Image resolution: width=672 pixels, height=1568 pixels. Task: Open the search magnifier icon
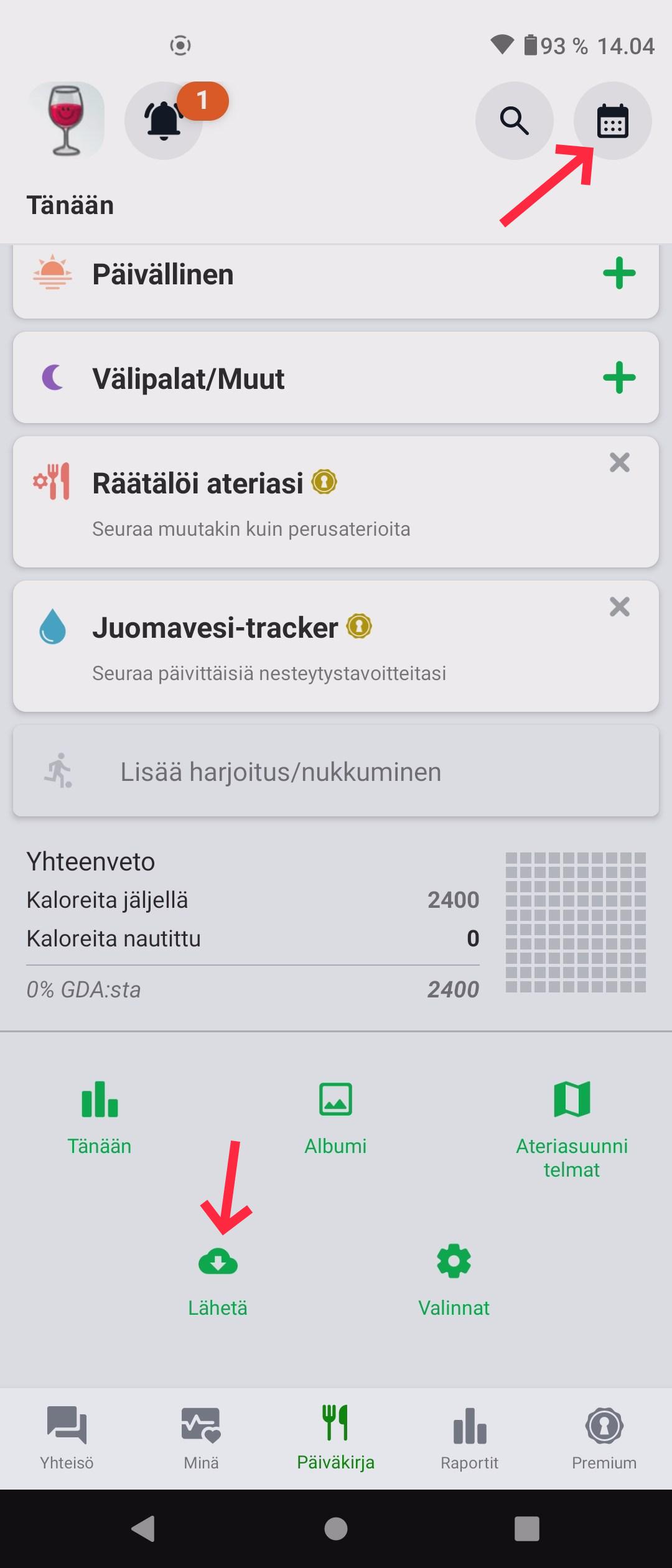[514, 121]
